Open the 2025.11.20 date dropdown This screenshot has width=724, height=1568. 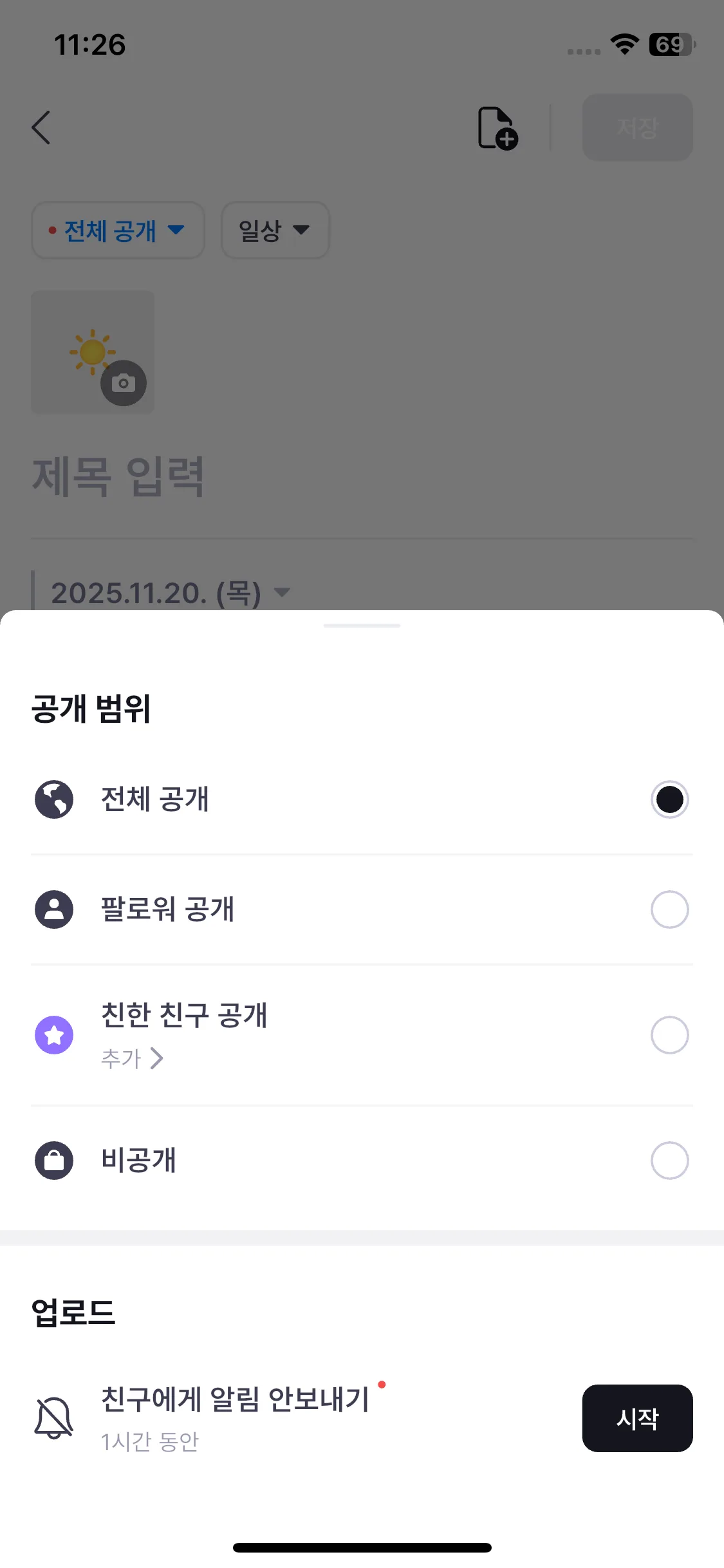(171, 592)
